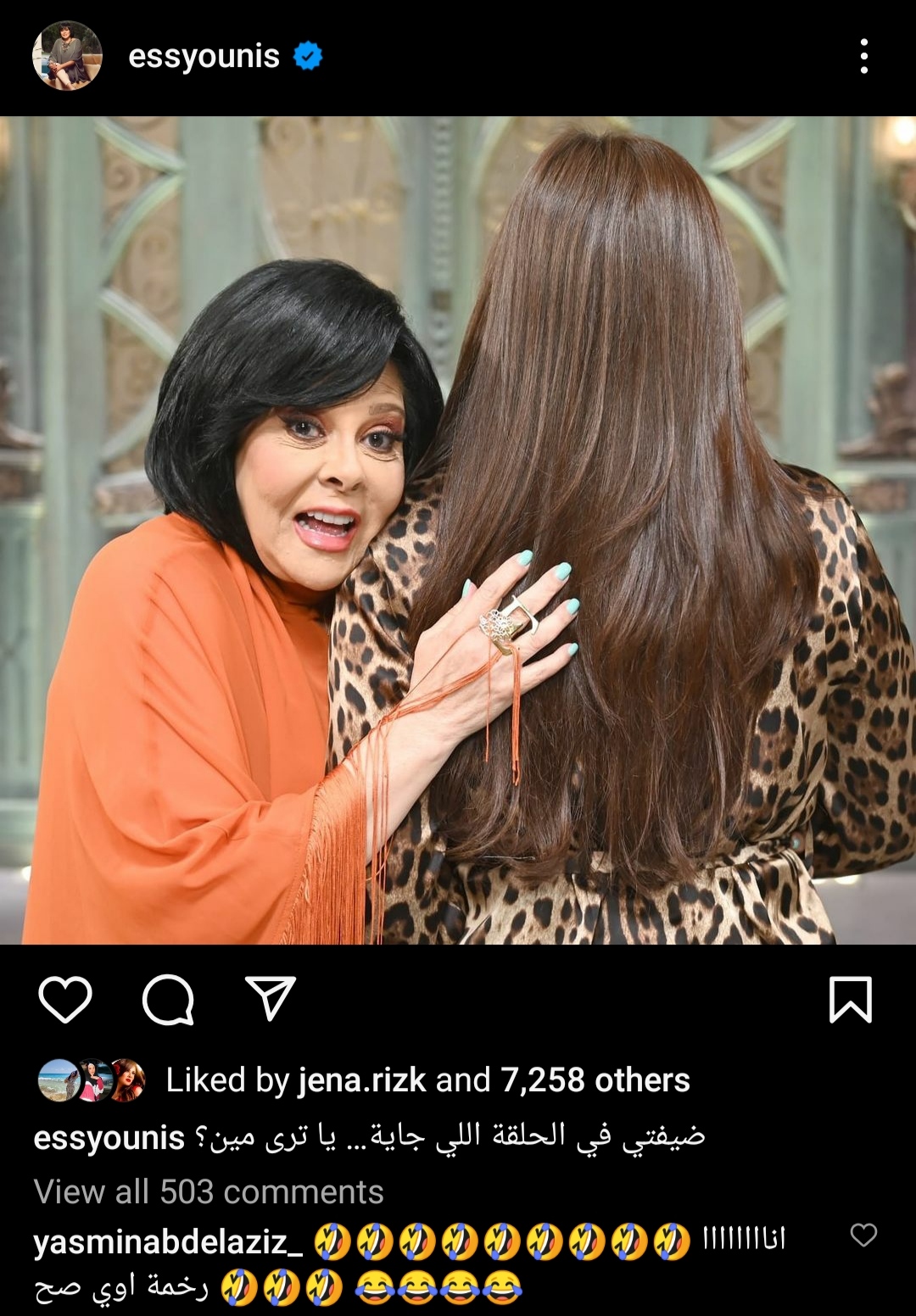View the 7,258 others who liked
This screenshot has height=1316, width=916.
595,1080
